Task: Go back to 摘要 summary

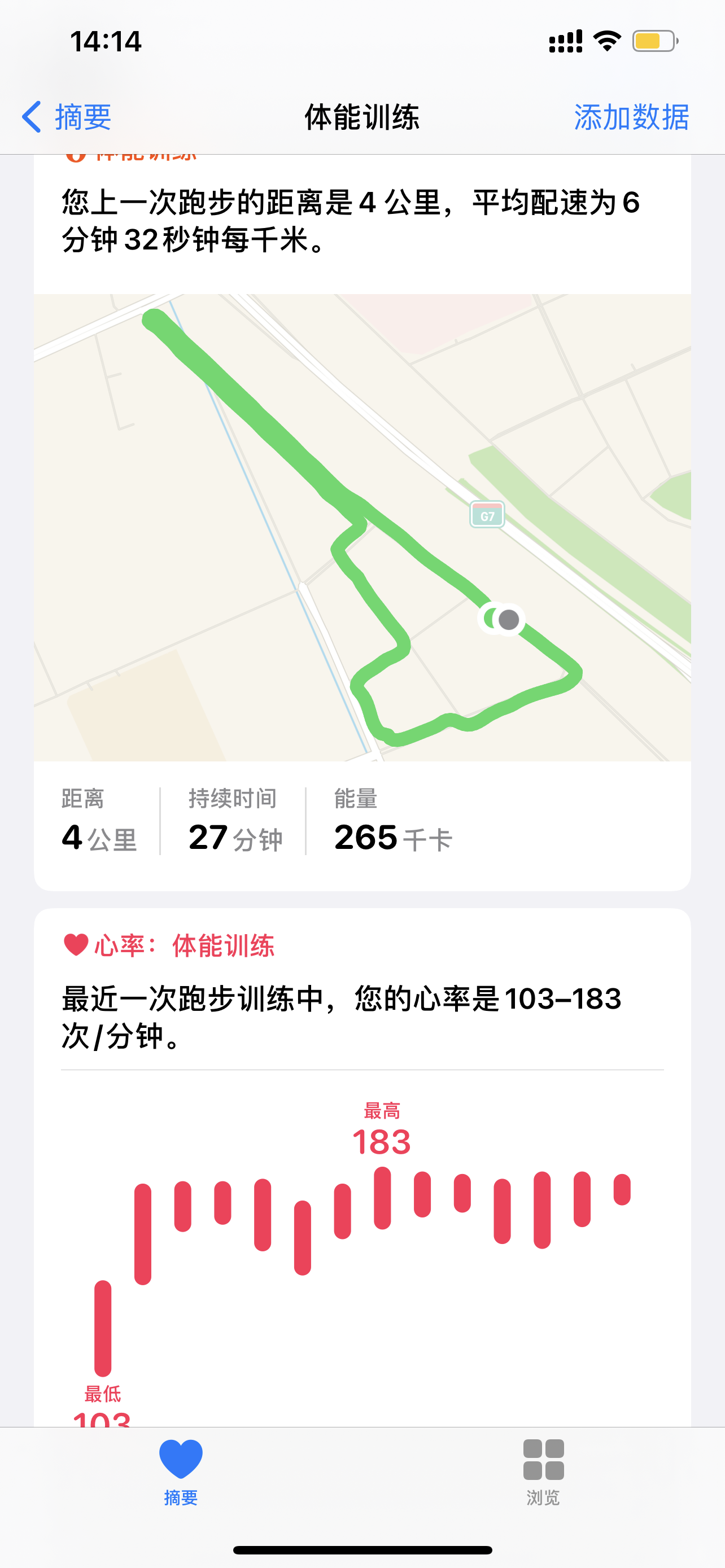Action: tap(67, 117)
